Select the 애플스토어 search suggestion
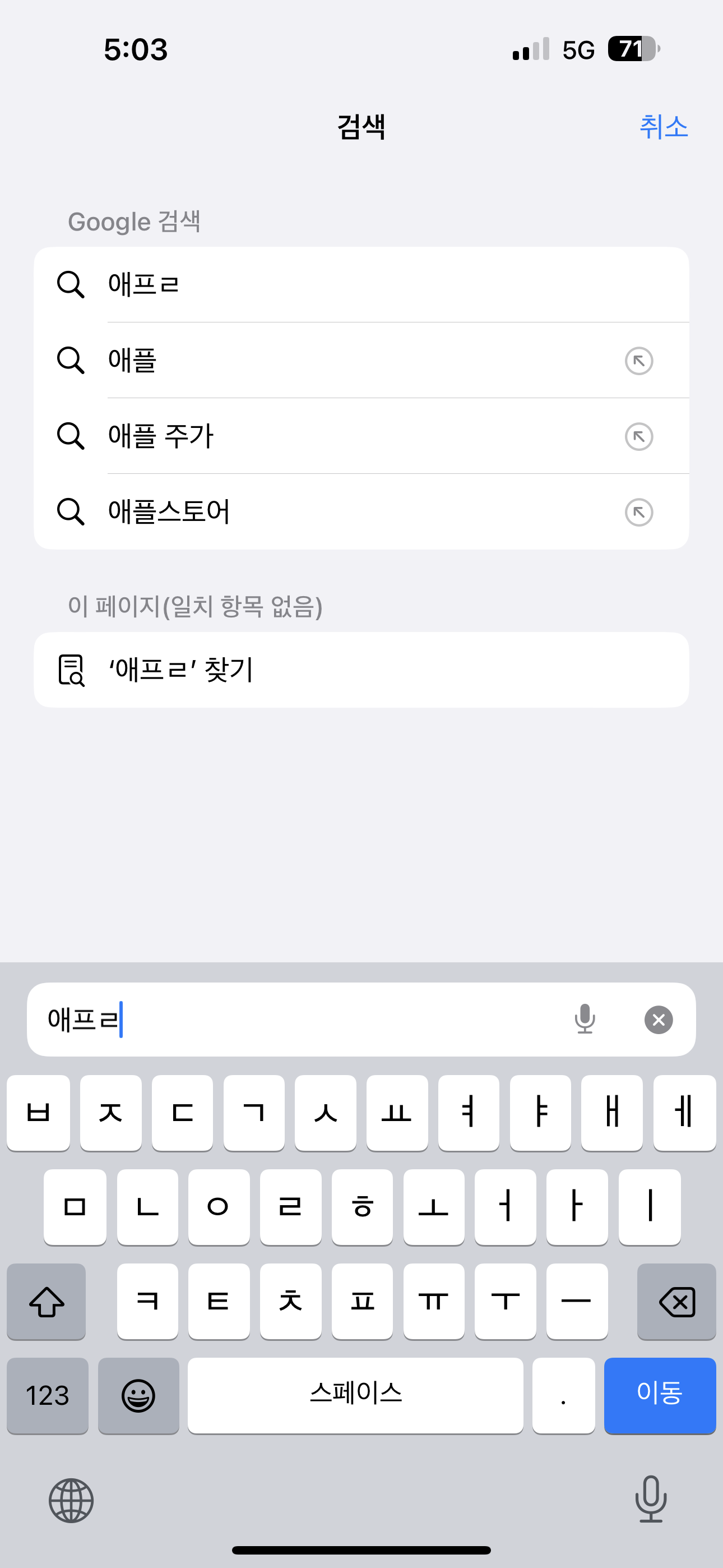723x1568 pixels. (x=341, y=511)
